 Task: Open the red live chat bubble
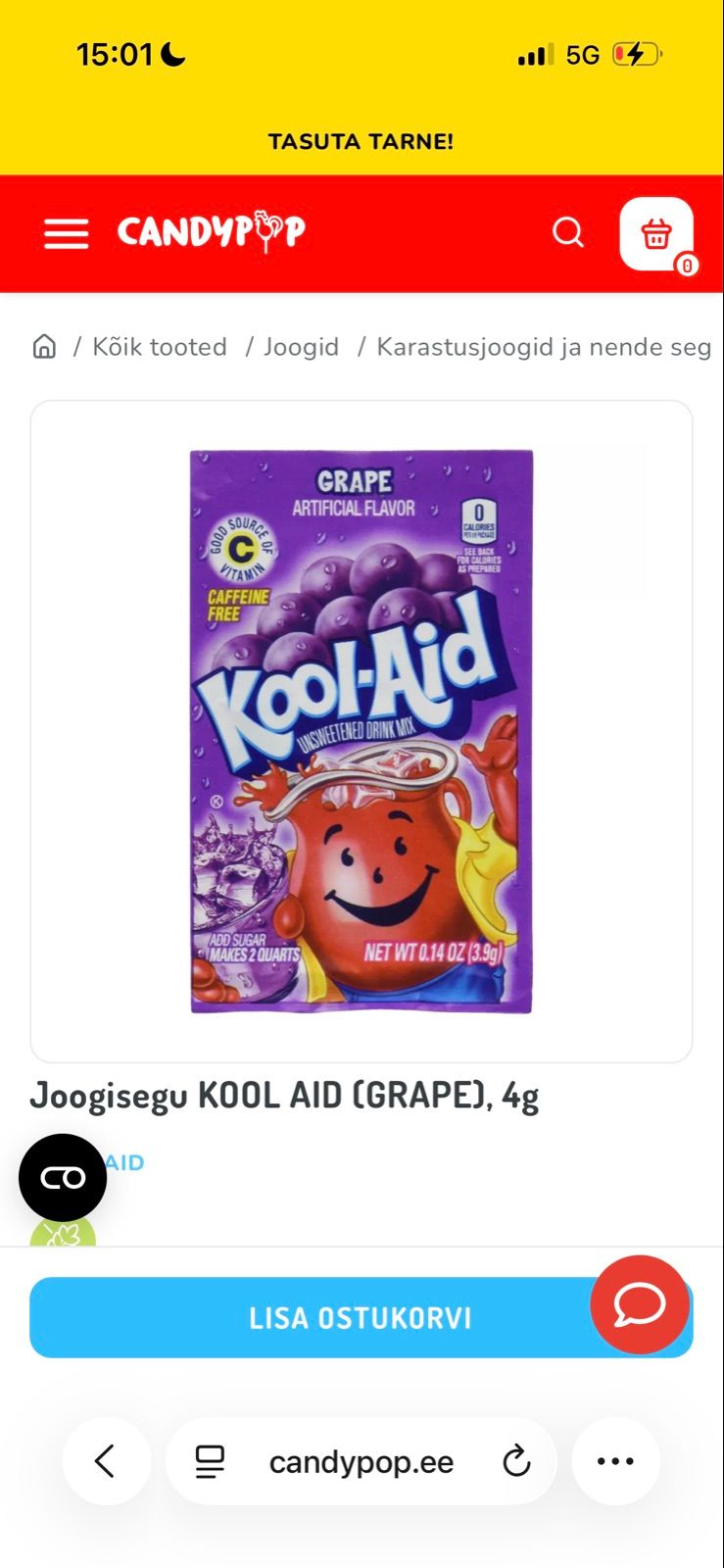point(640,1304)
